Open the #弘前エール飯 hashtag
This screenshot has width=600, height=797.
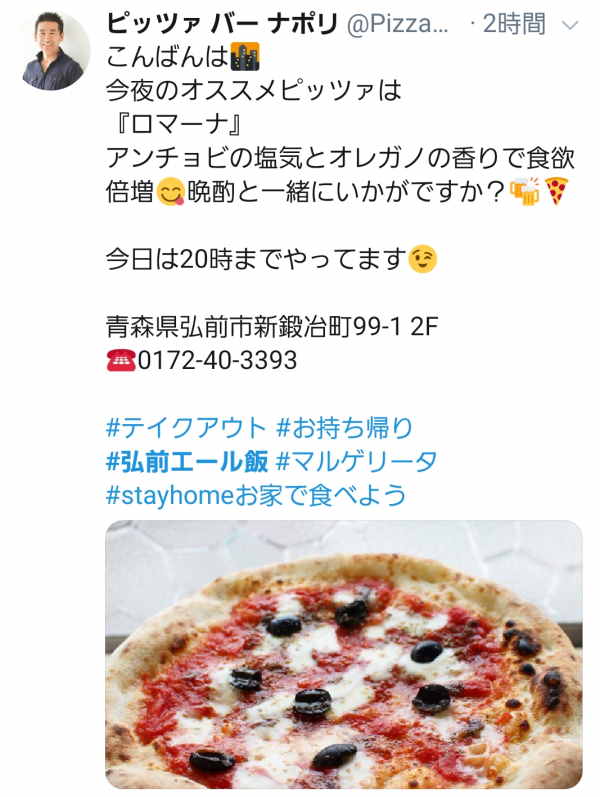click(186, 461)
